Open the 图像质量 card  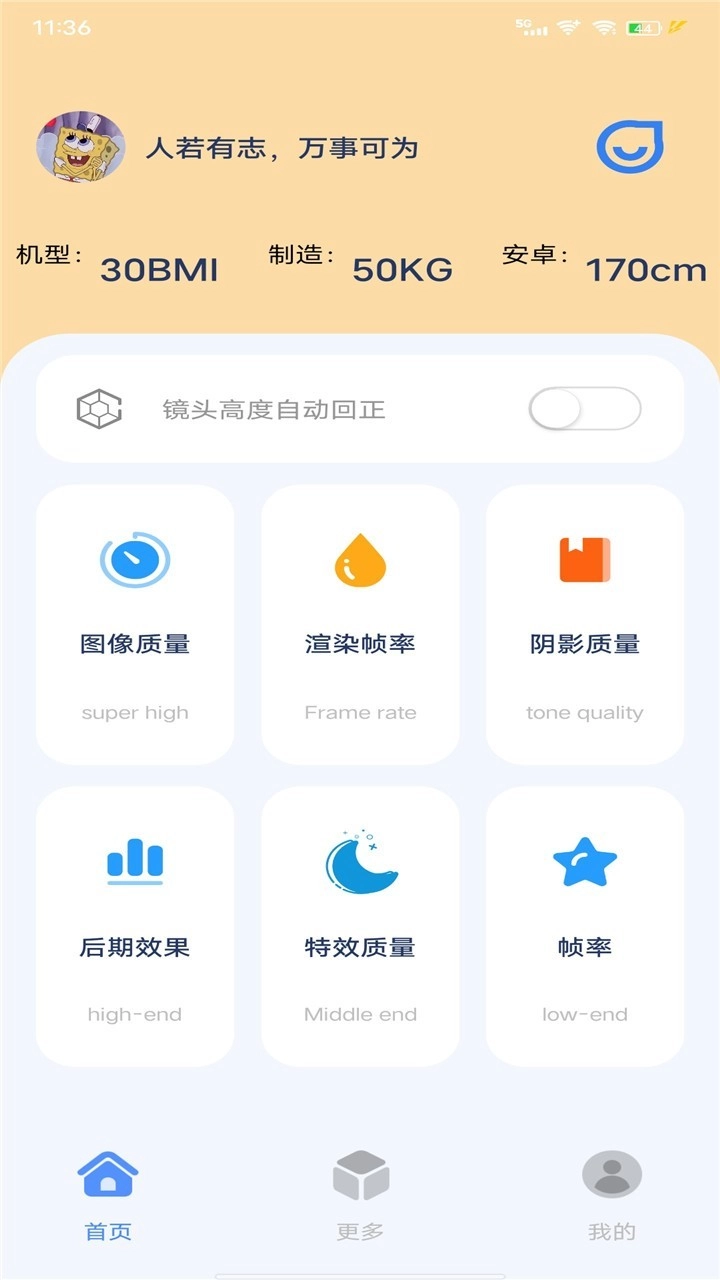click(135, 625)
